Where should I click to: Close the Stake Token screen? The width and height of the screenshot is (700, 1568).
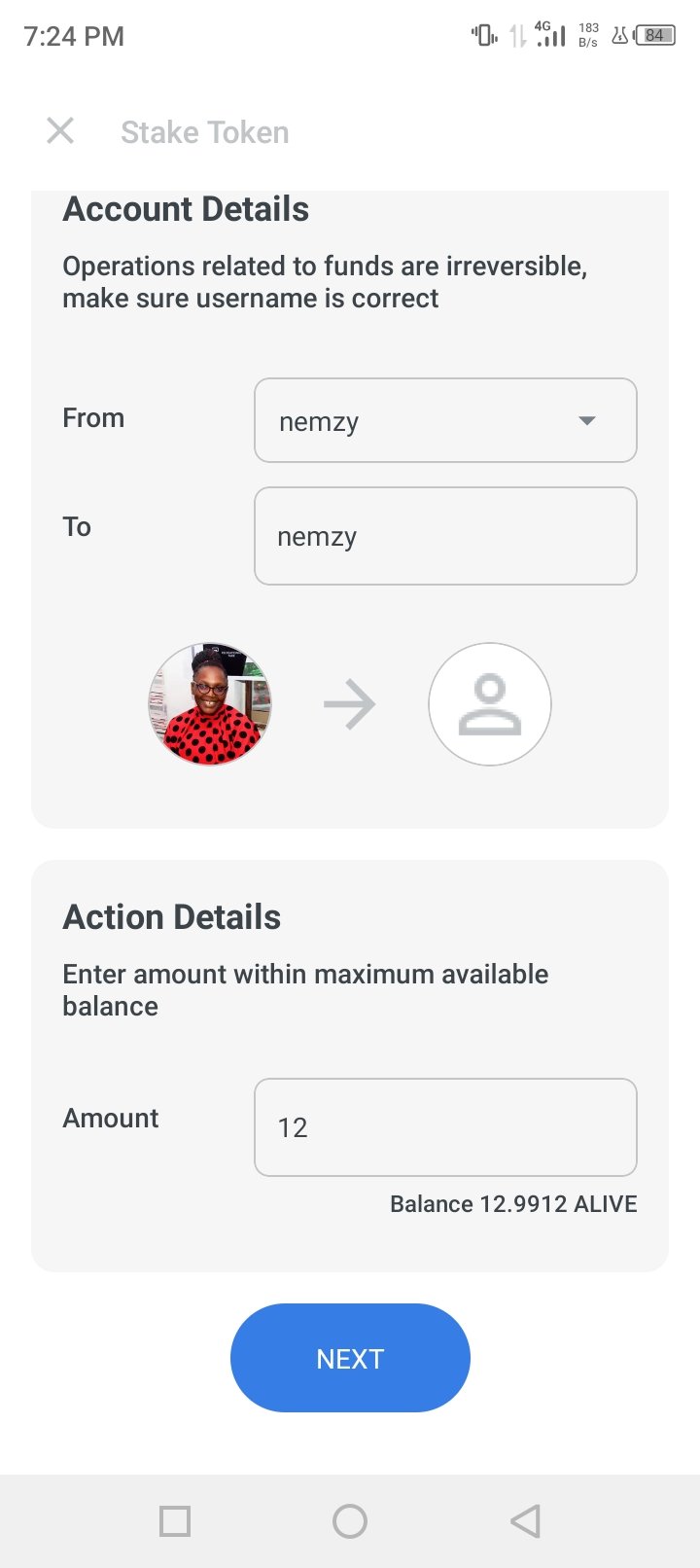[x=60, y=130]
